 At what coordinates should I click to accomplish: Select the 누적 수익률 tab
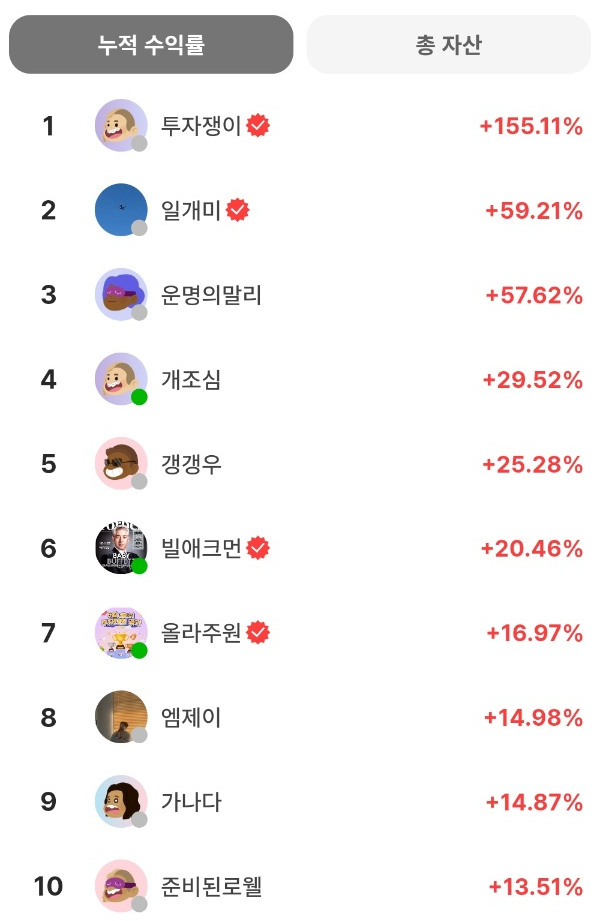(x=151, y=45)
